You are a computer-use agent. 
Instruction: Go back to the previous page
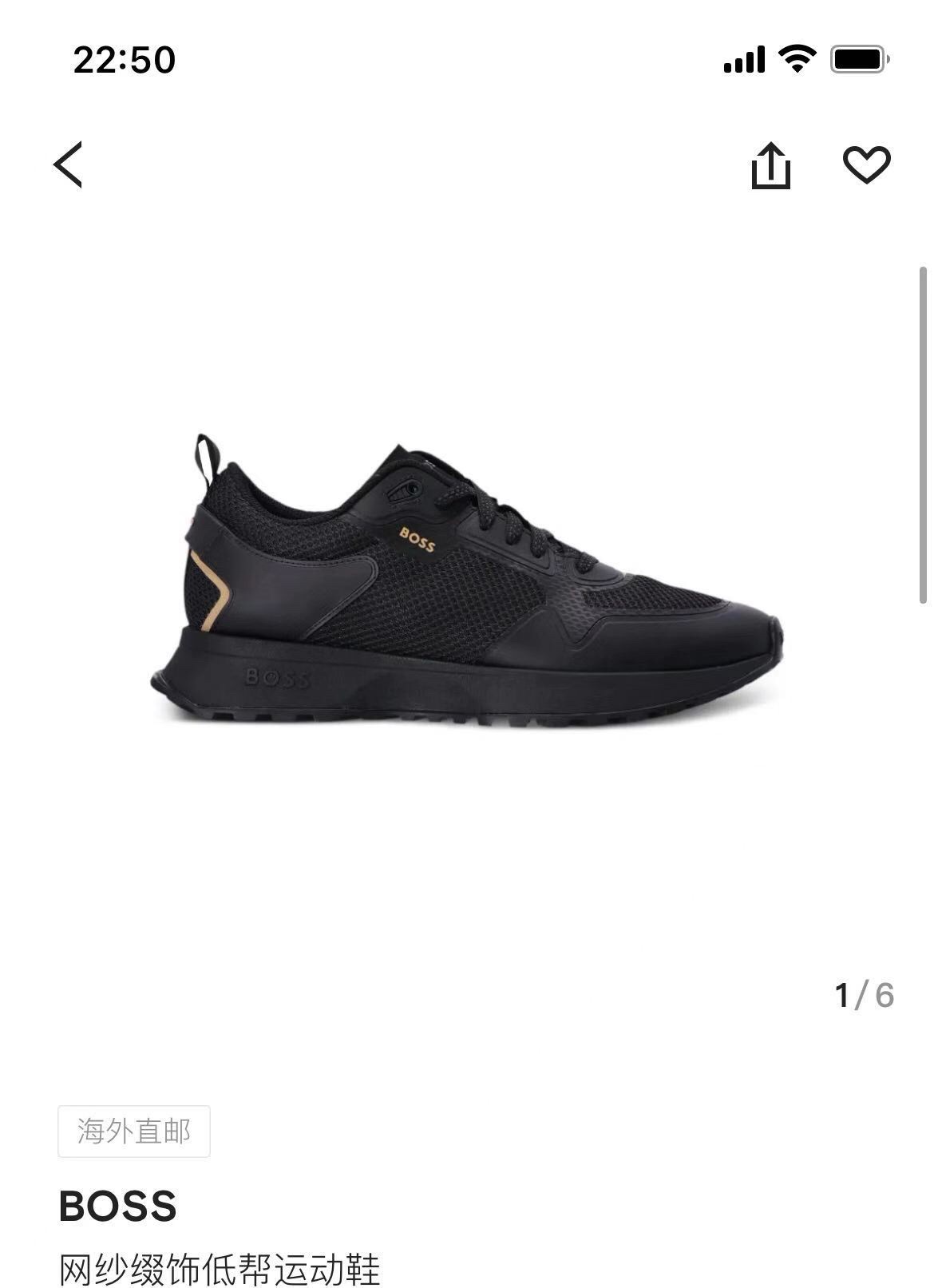point(68,165)
